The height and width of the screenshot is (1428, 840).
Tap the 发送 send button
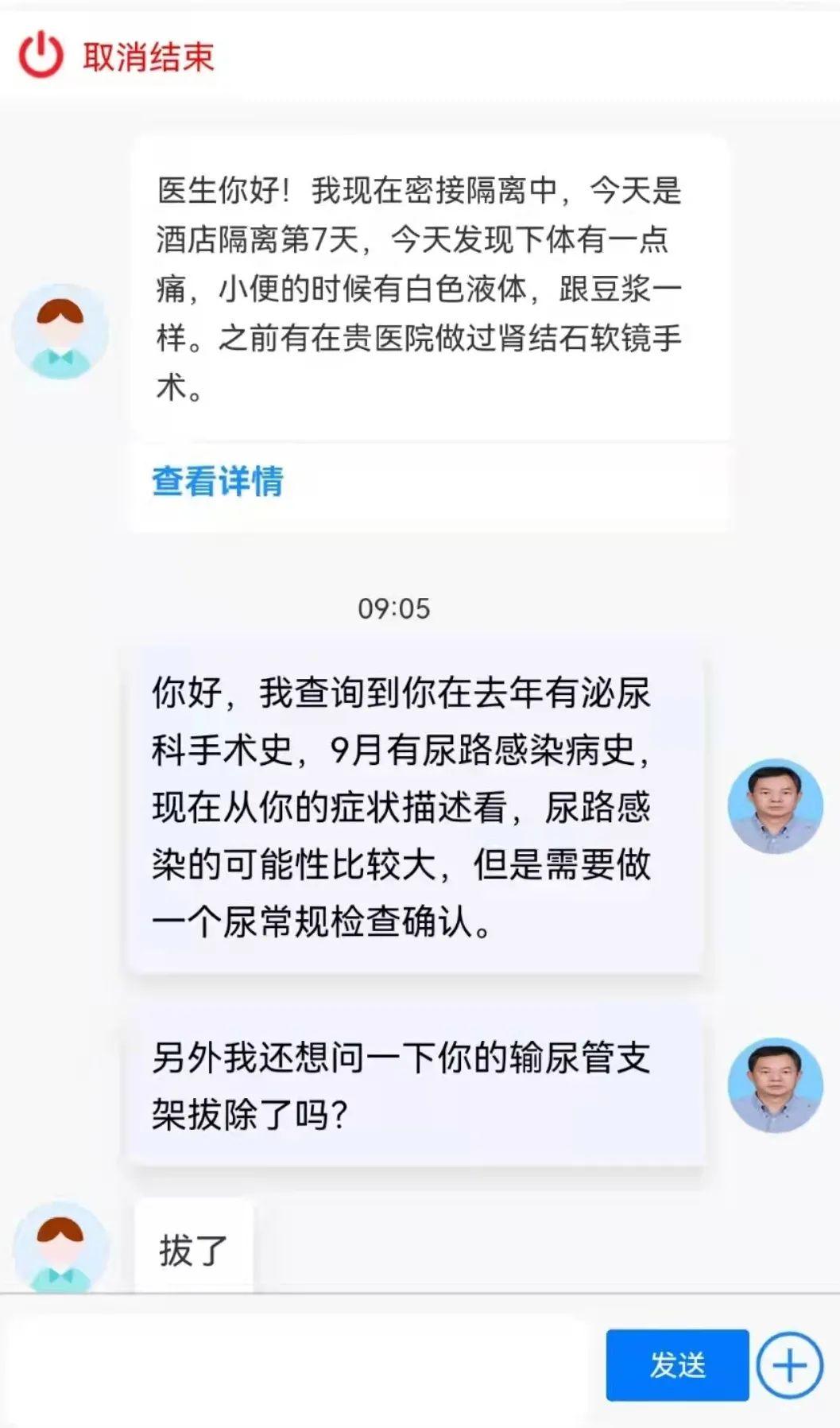click(x=677, y=1364)
